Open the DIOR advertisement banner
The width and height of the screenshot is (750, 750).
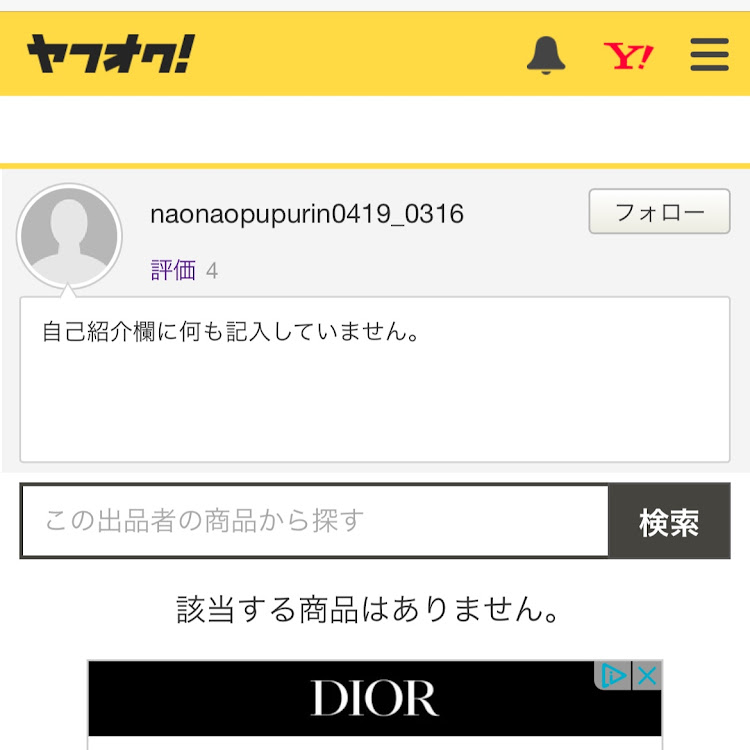(x=375, y=699)
